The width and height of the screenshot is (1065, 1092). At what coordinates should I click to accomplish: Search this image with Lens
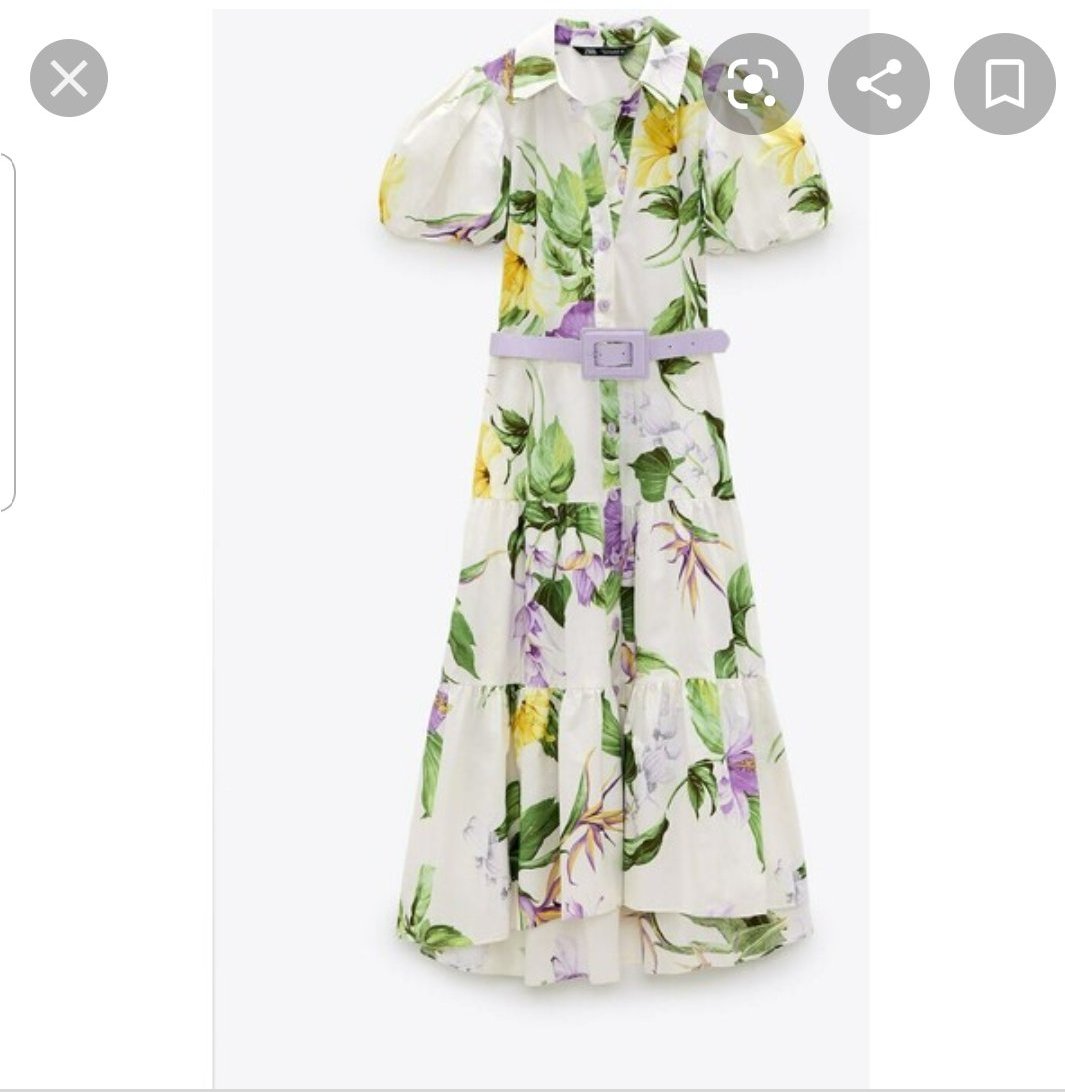pos(752,85)
